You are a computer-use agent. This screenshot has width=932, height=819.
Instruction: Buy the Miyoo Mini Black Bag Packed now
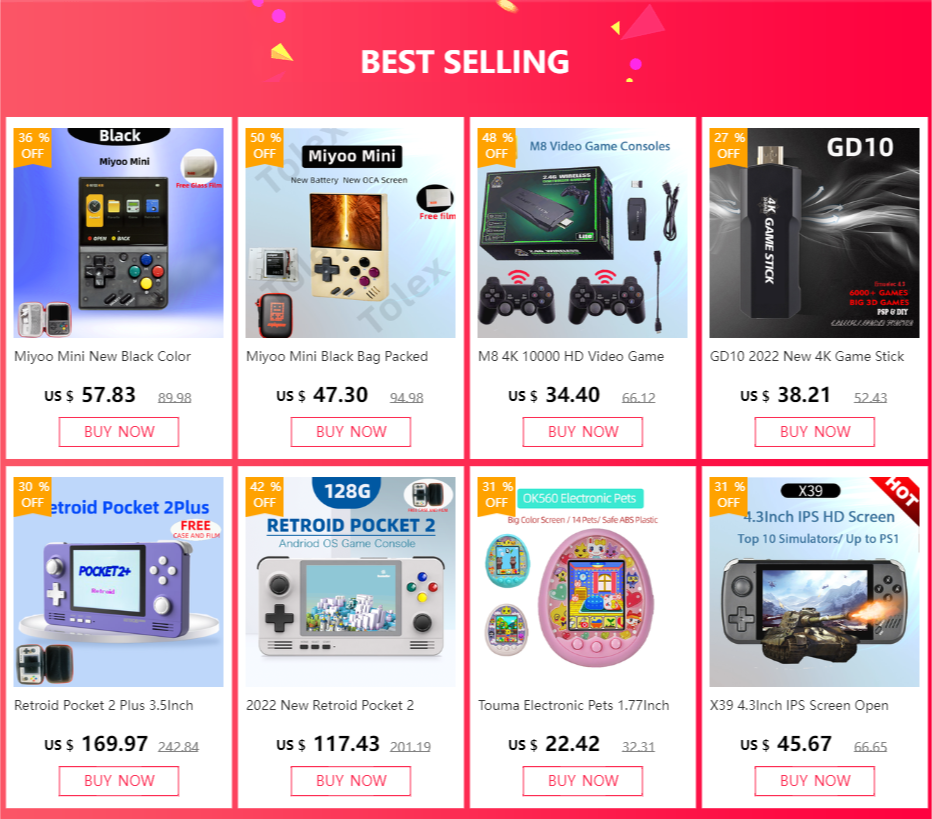(x=350, y=432)
